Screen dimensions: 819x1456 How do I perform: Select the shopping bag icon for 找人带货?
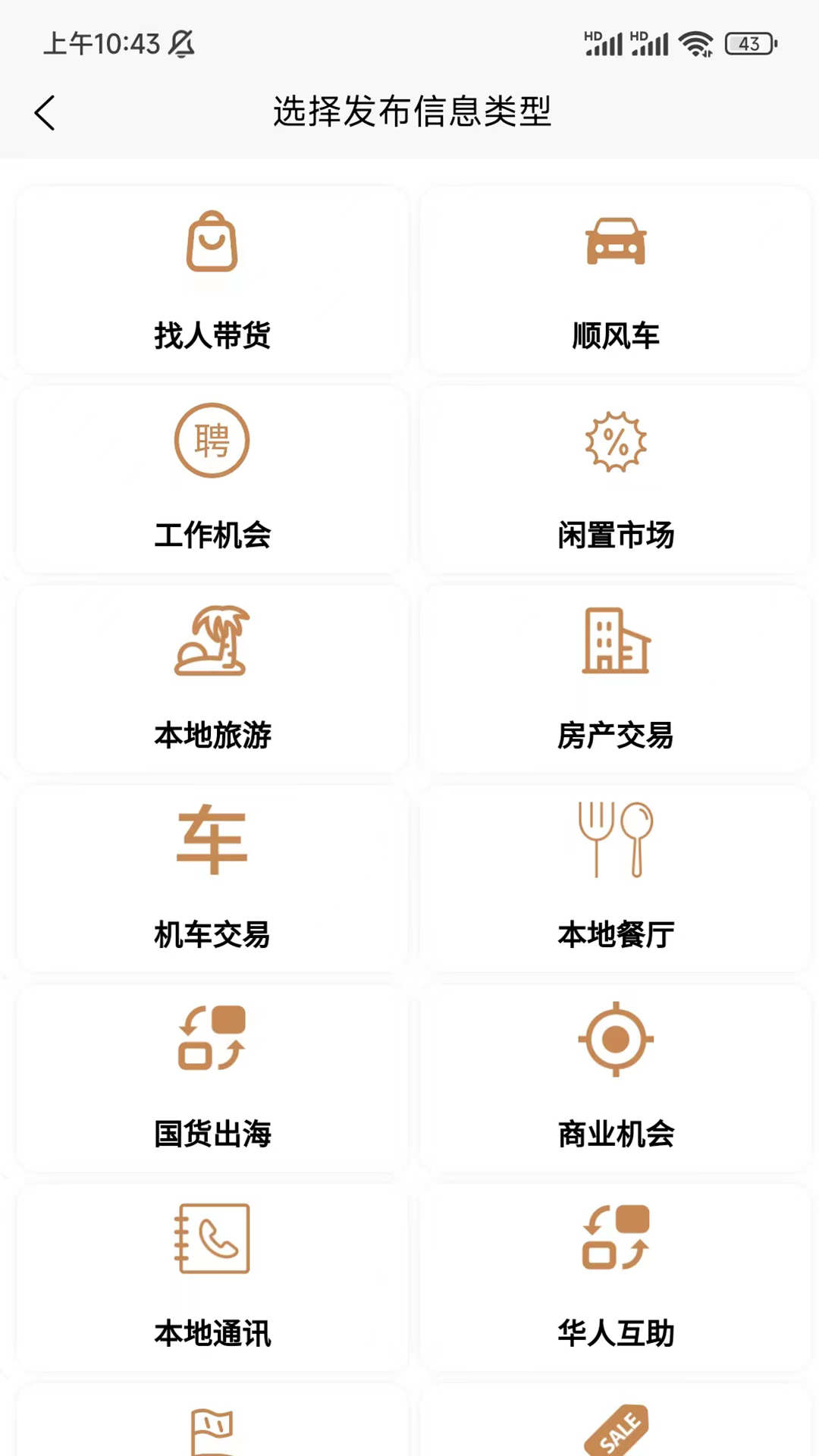[x=212, y=243]
